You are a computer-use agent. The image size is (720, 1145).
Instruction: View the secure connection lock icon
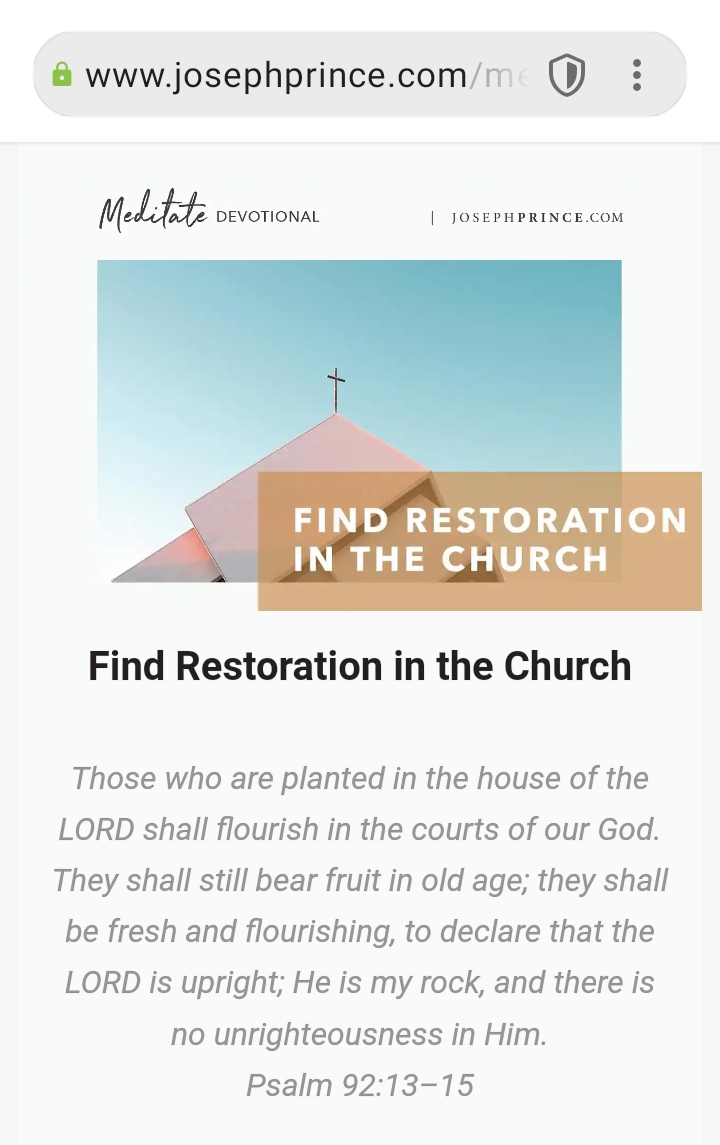(x=62, y=76)
